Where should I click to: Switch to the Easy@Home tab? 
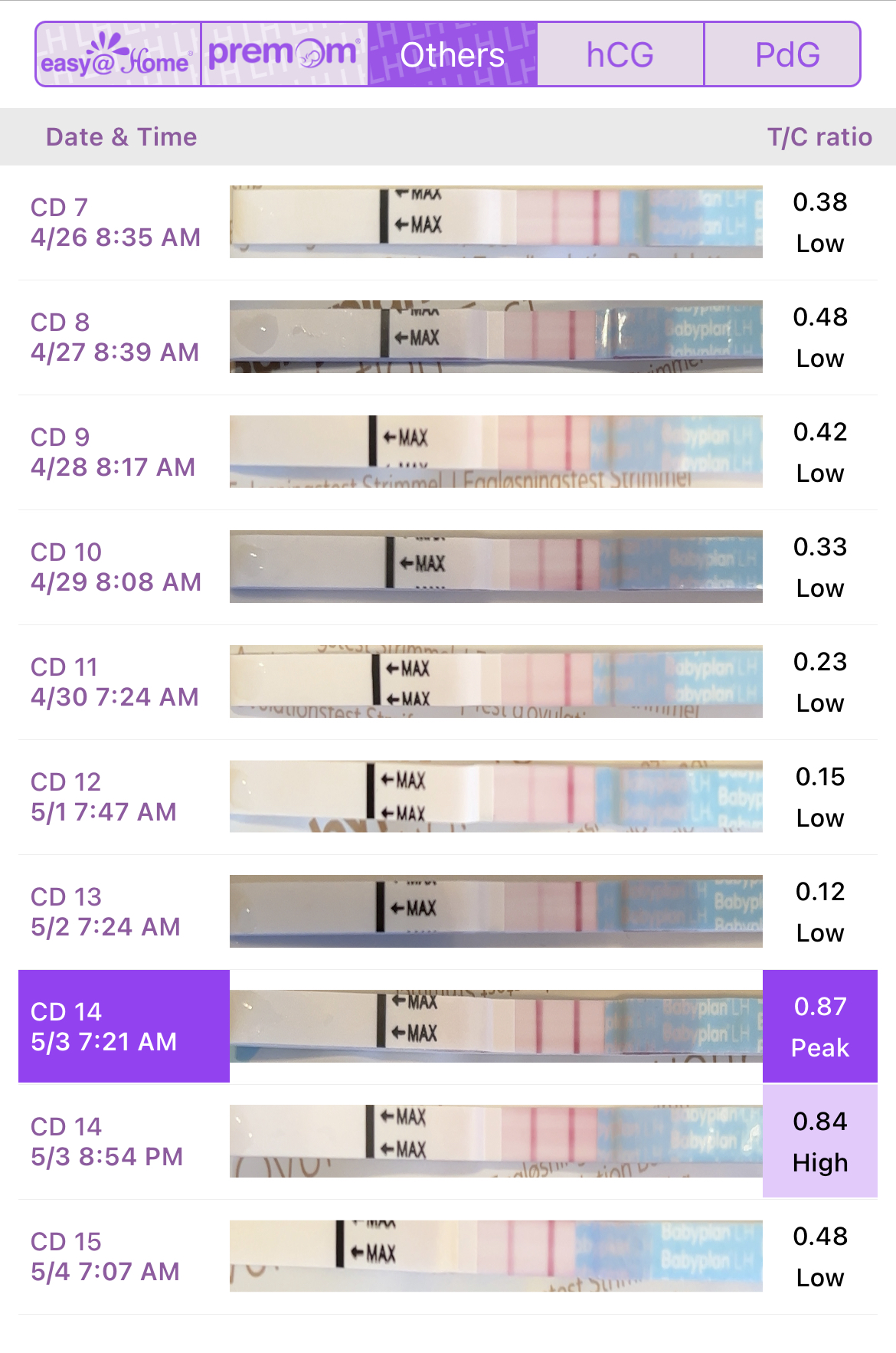tap(118, 54)
